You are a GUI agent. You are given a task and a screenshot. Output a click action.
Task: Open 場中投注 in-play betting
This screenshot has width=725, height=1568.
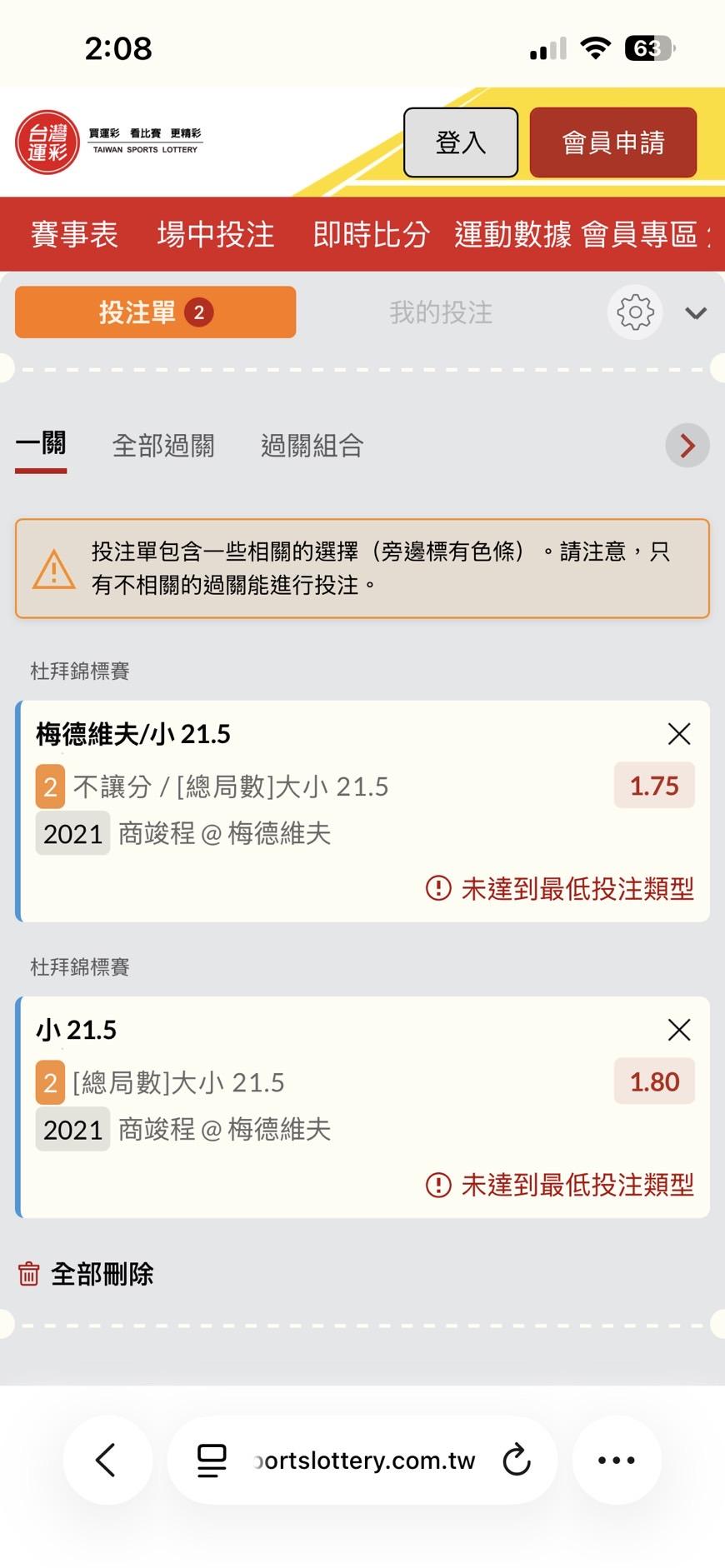tap(215, 235)
